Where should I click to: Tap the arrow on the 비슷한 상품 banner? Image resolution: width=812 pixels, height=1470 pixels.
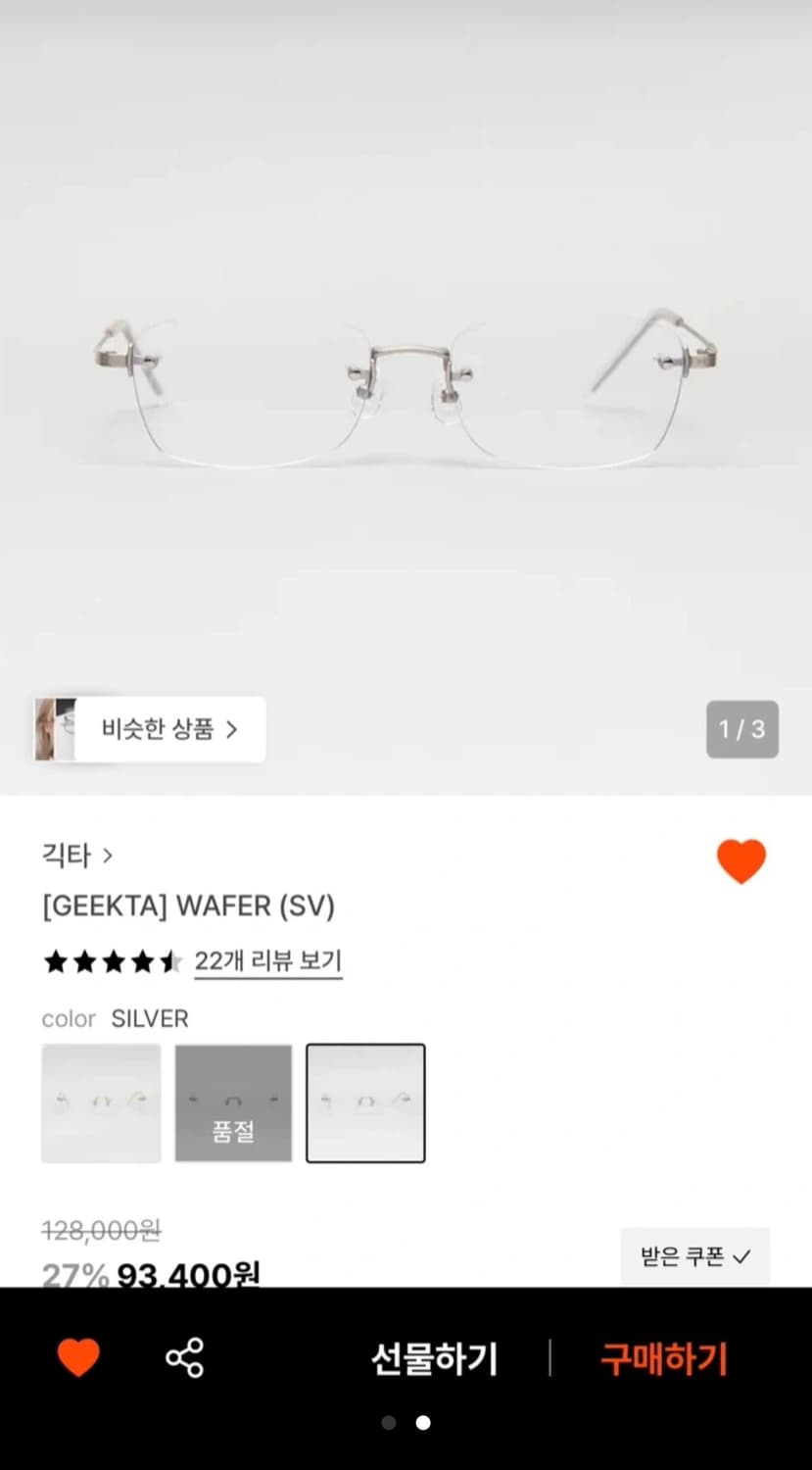(x=233, y=729)
